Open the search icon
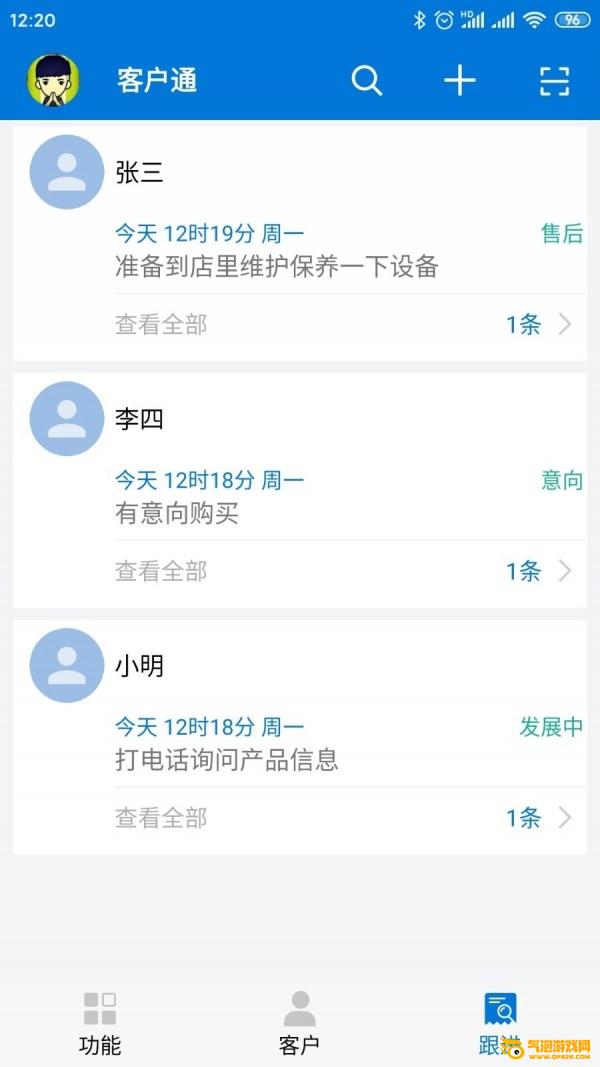This screenshot has width=600, height=1067. click(367, 81)
